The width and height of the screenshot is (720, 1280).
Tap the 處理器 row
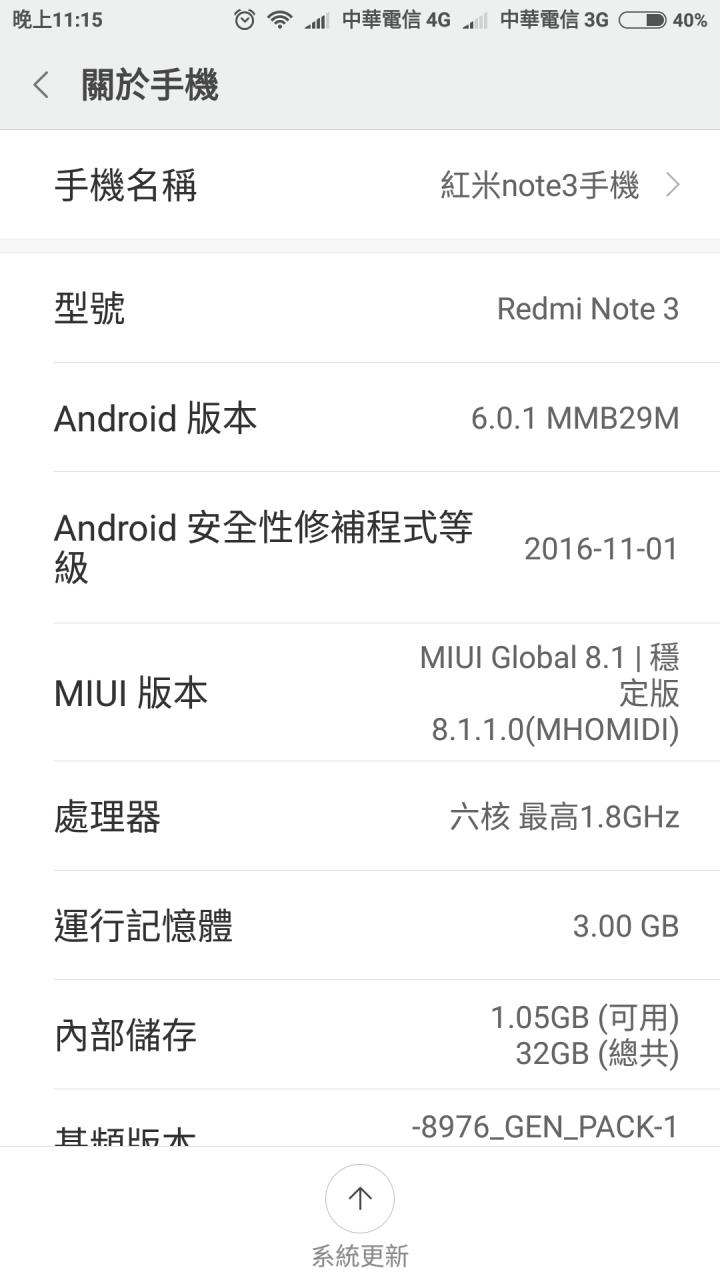click(360, 817)
